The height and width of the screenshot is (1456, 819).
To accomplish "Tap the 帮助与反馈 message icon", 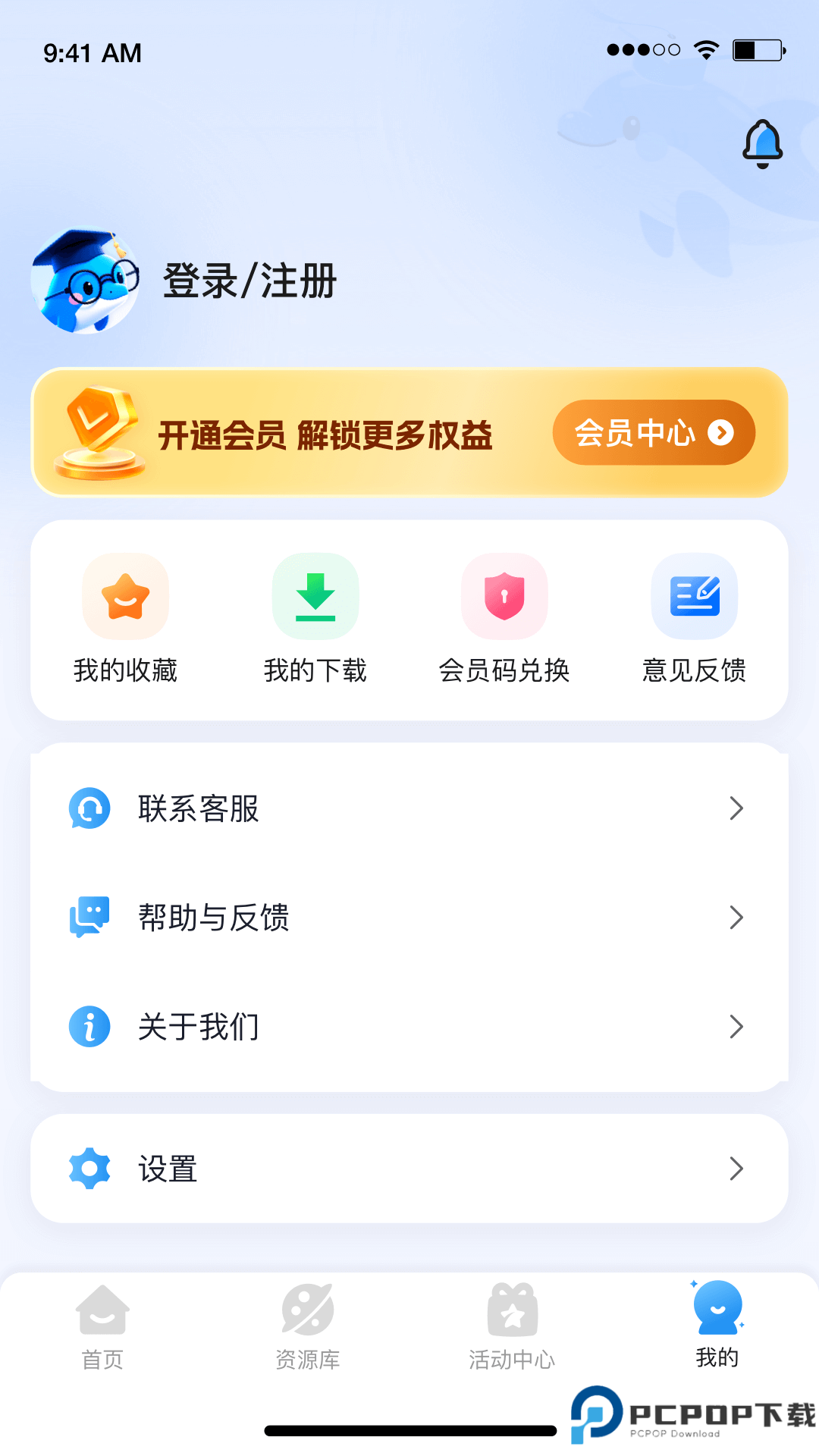I will pos(89,918).
